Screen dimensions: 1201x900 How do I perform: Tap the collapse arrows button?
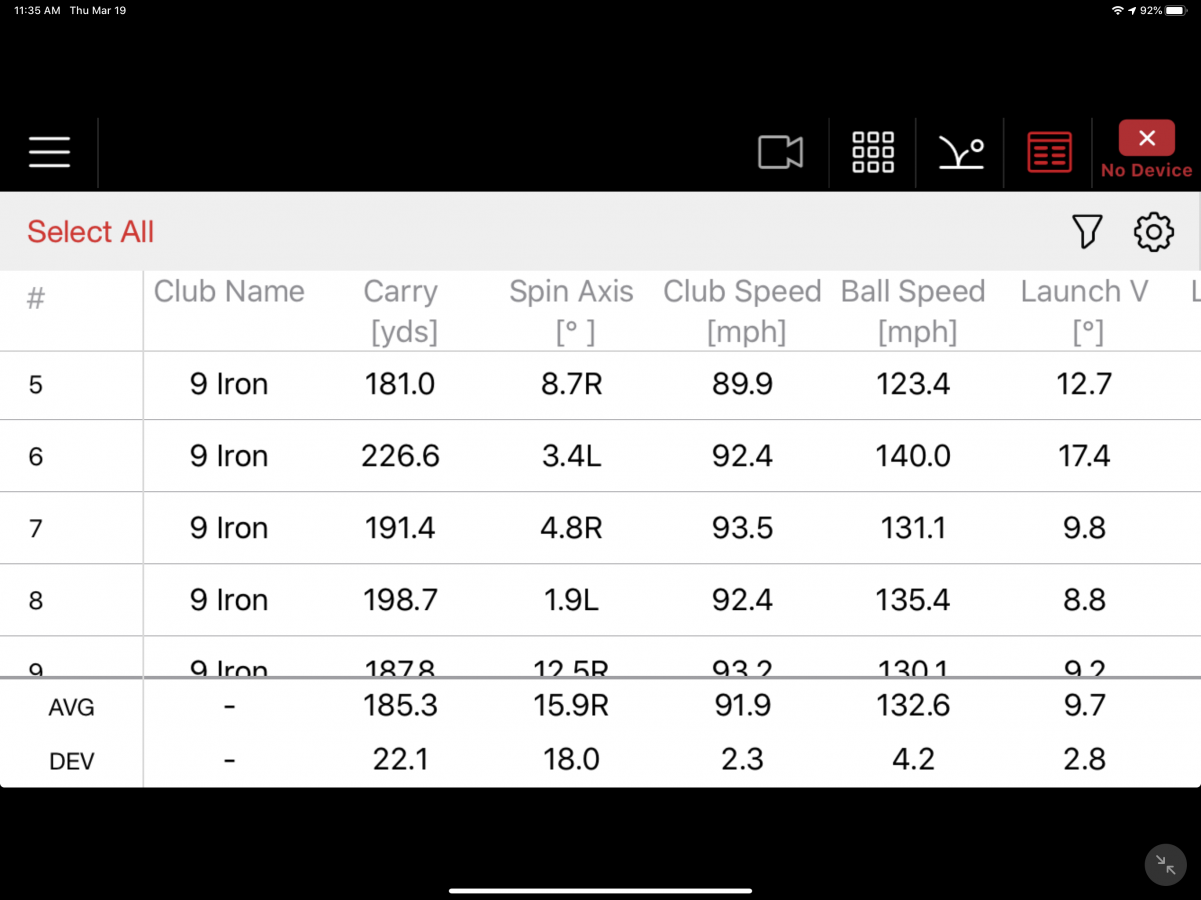(x=1165, y=865)
